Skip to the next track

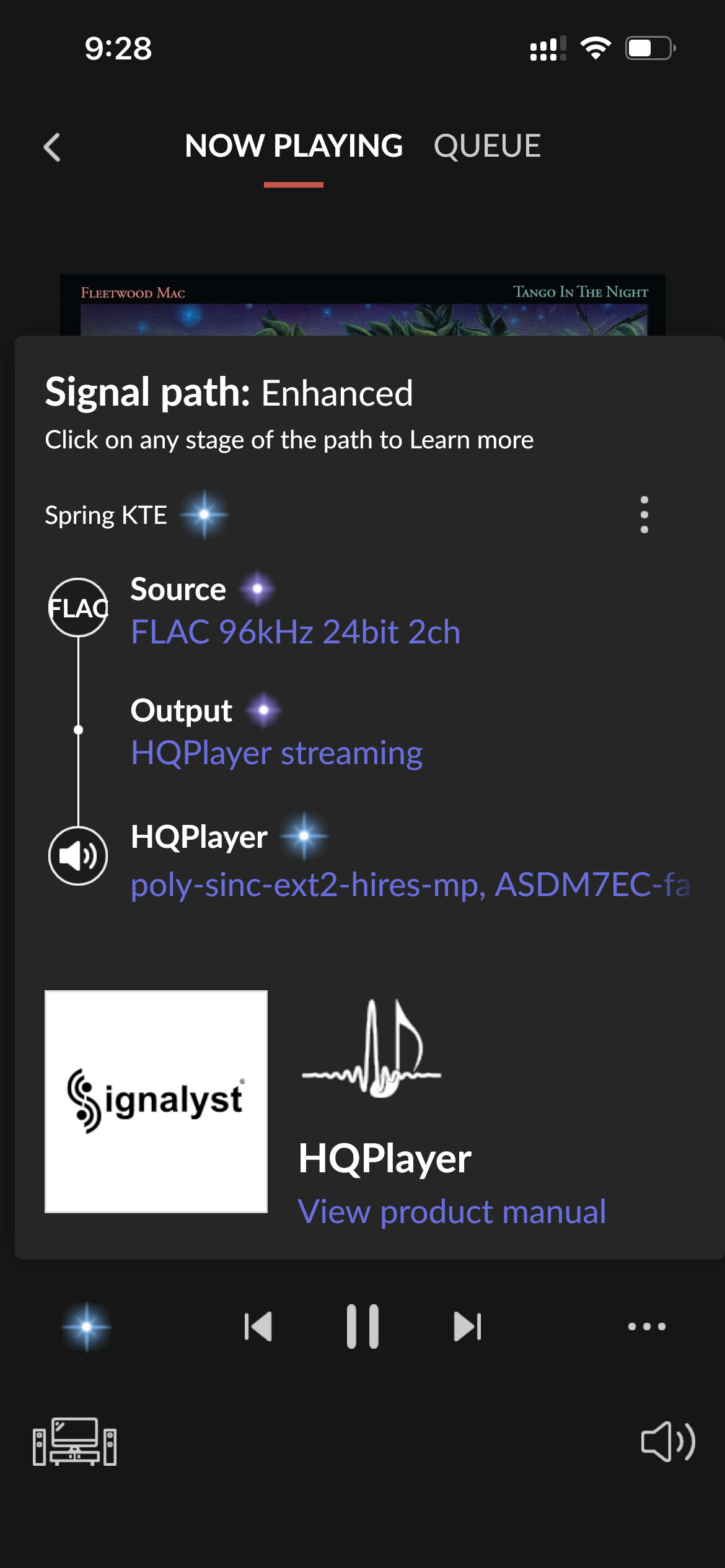468,1326
